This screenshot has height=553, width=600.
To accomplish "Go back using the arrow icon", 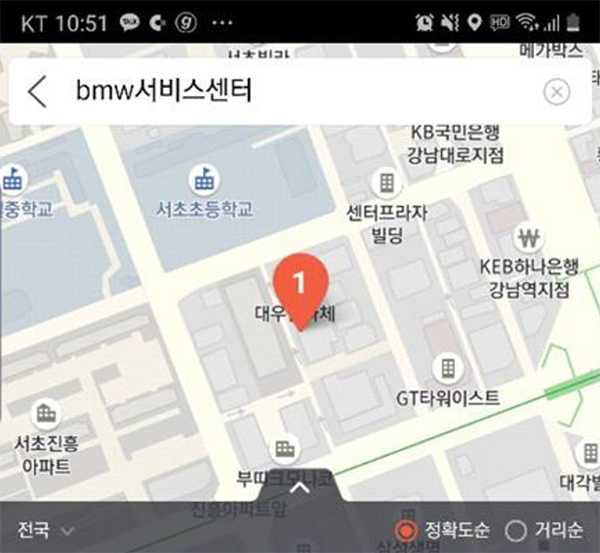I will pyautogui.click(x=38, y=92).
